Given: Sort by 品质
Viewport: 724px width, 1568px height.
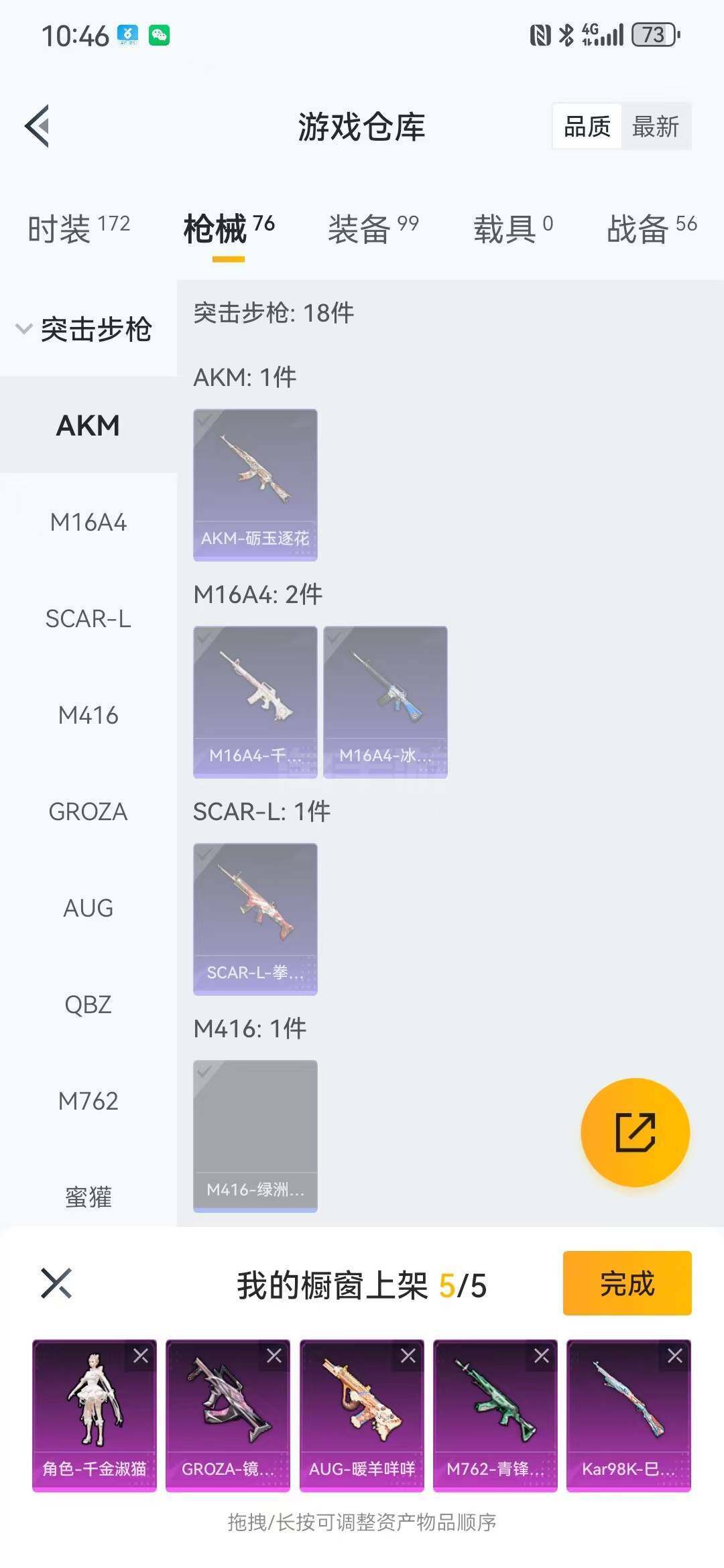Looking at the screenshot, I should [587, 126].
